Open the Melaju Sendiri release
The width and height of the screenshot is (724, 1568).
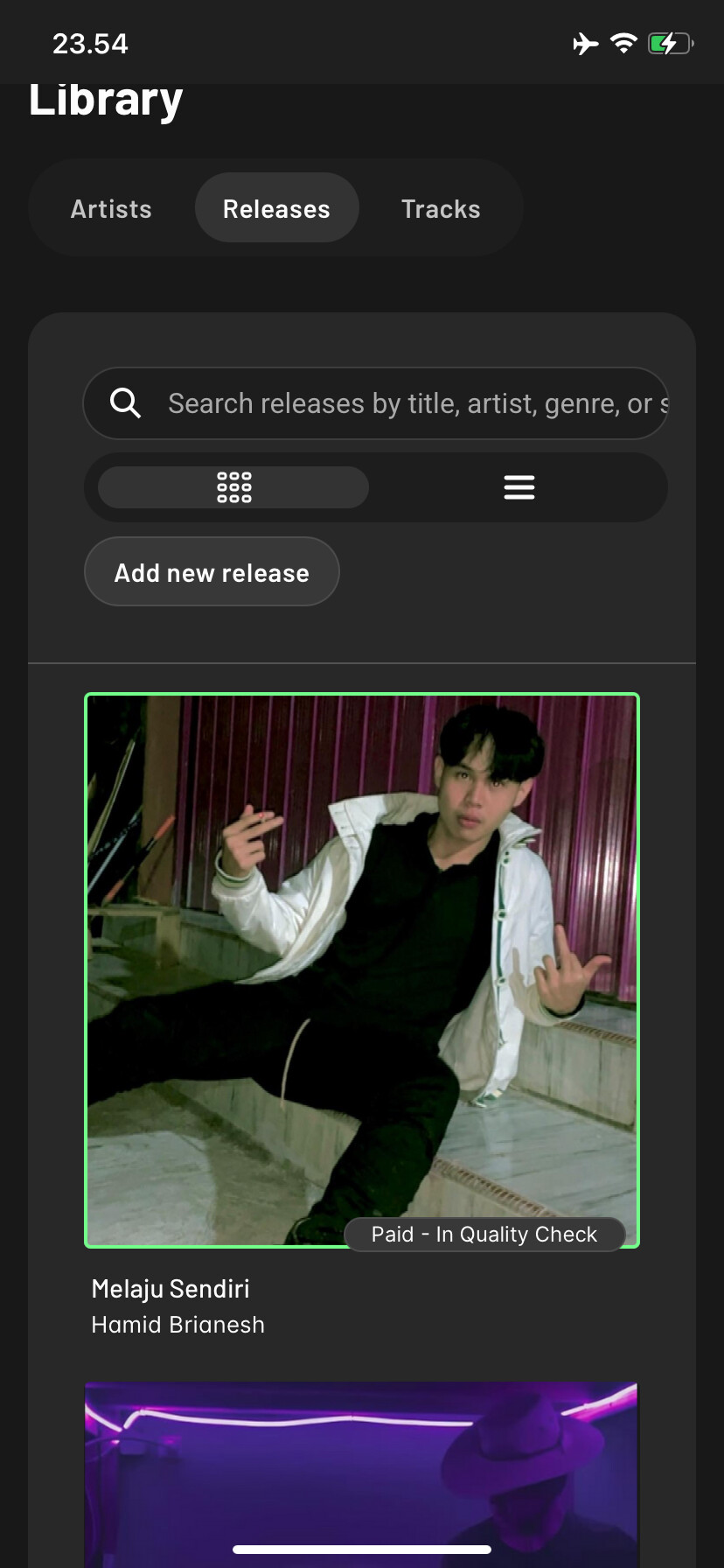coord(362,969)
